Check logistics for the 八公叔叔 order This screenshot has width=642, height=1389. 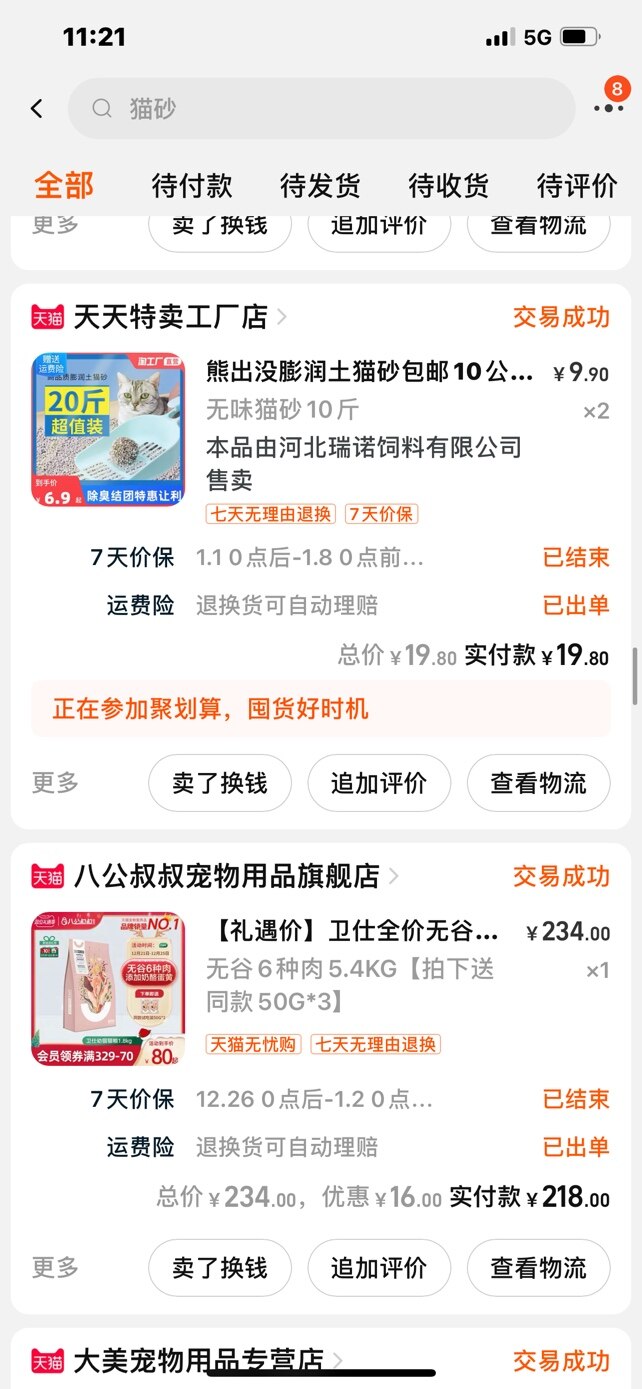click(x=538, y=1268)
